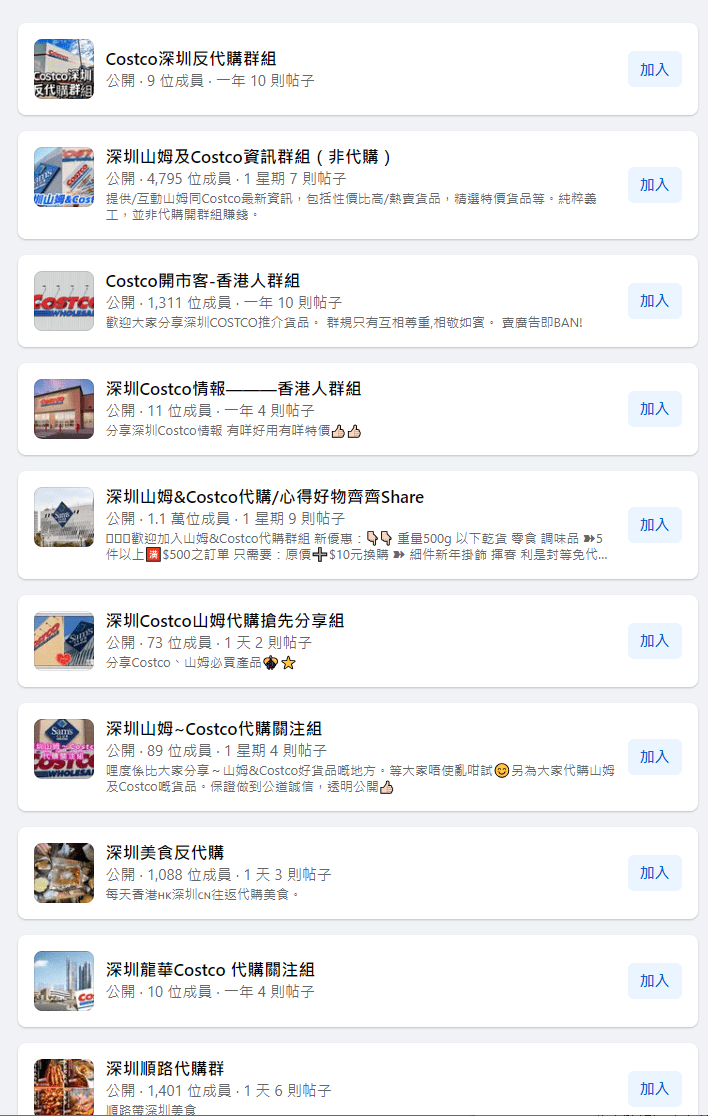View the 深圳山姆&Costco代購/心得好物齊齊Share group
The image size is (708, 1116).
tap(264, 497)
